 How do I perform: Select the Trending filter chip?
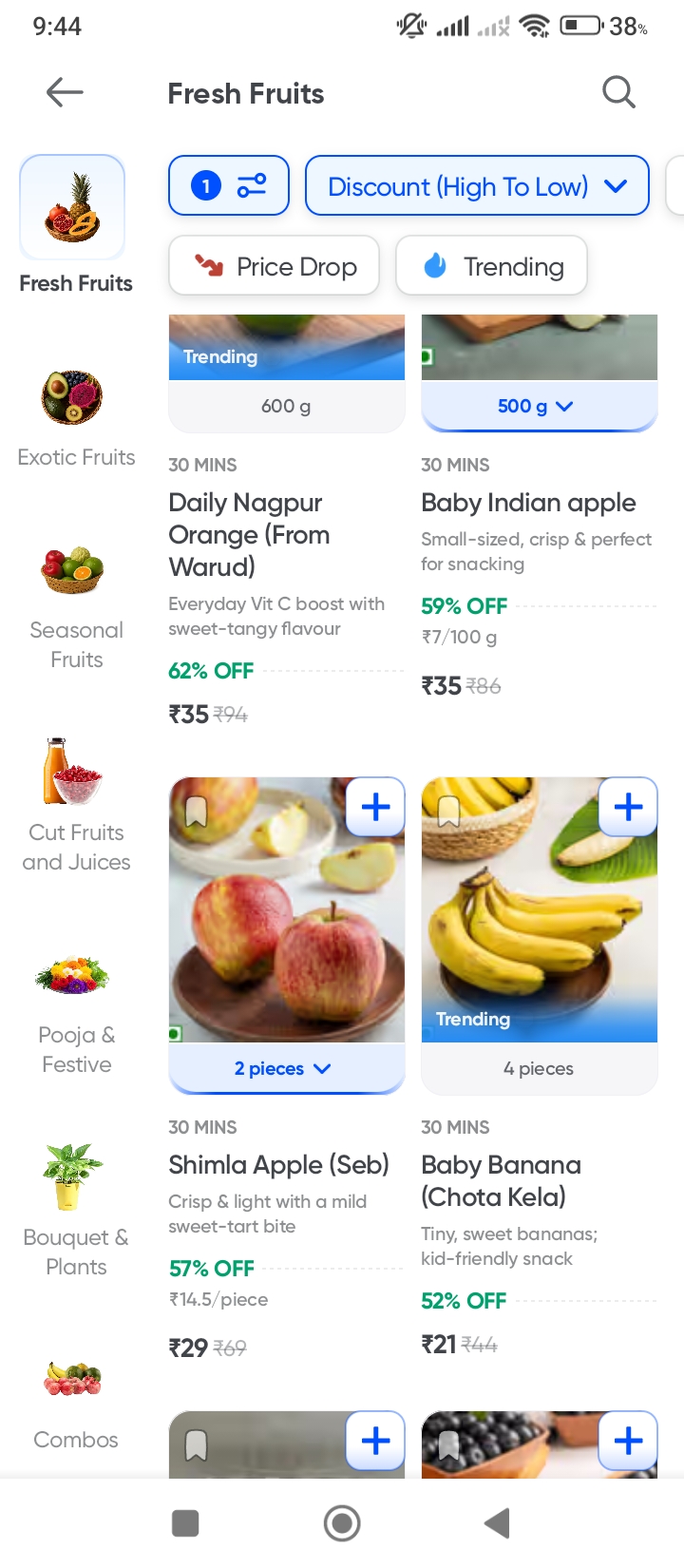pos(492,266)
